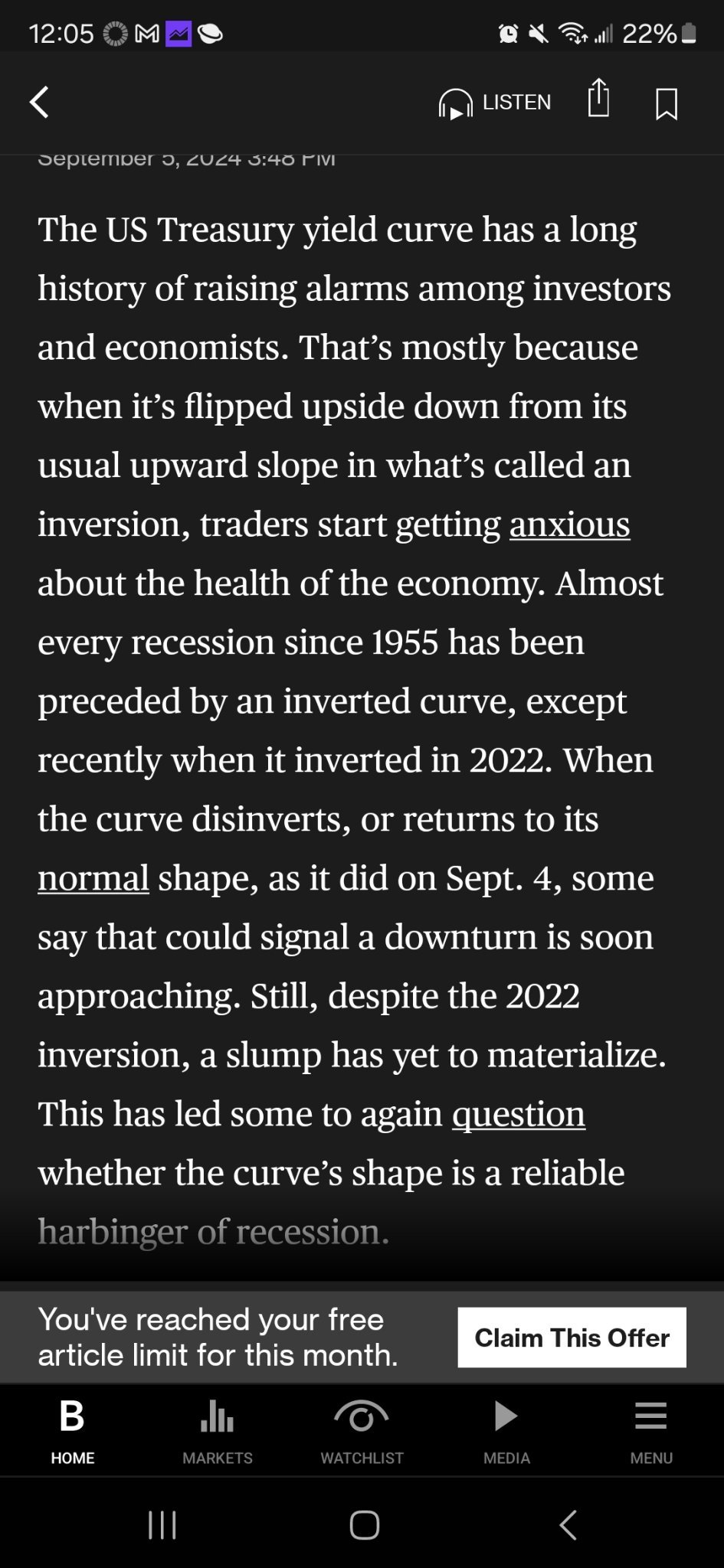Bookmark this article
The width and height of the screenshot is (724, 1568).
point(666,103)
